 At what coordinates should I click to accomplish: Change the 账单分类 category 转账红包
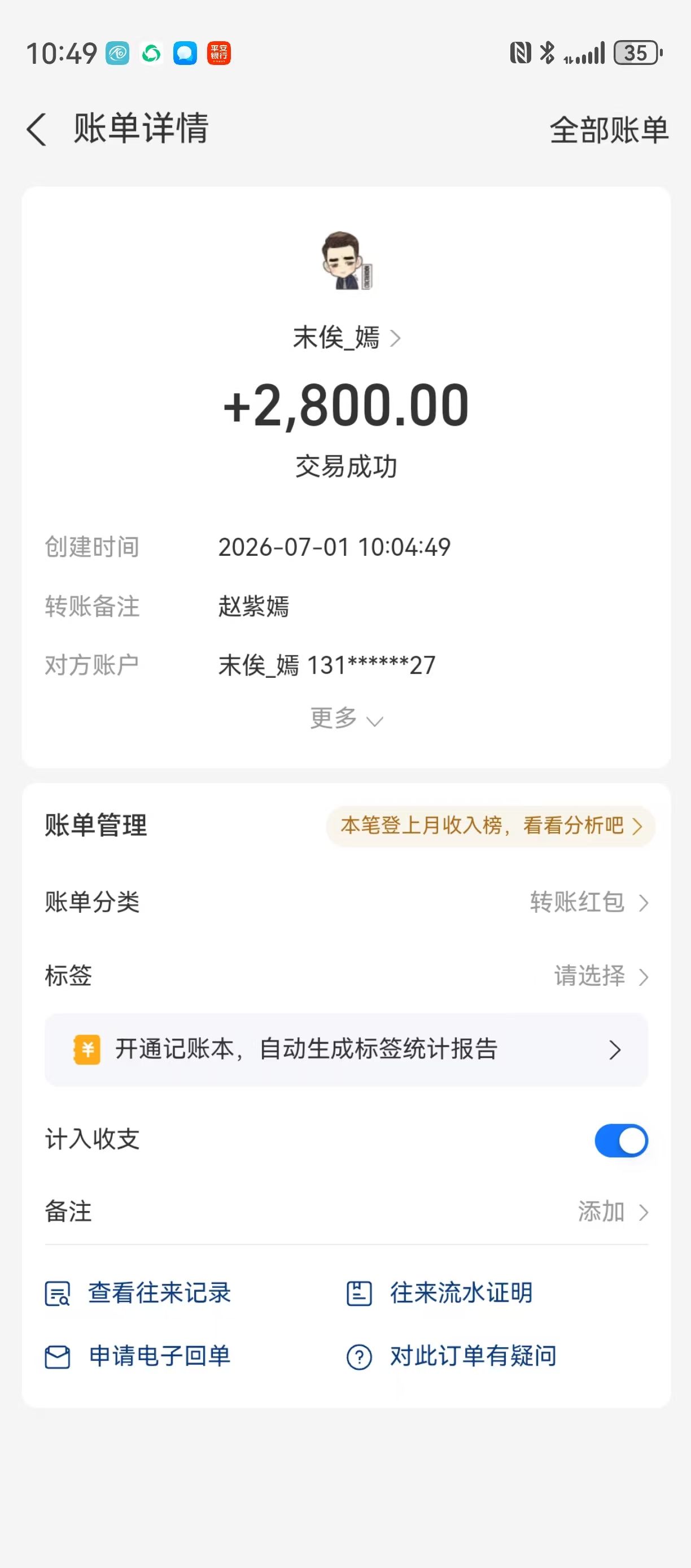click(x=346, y=902)
